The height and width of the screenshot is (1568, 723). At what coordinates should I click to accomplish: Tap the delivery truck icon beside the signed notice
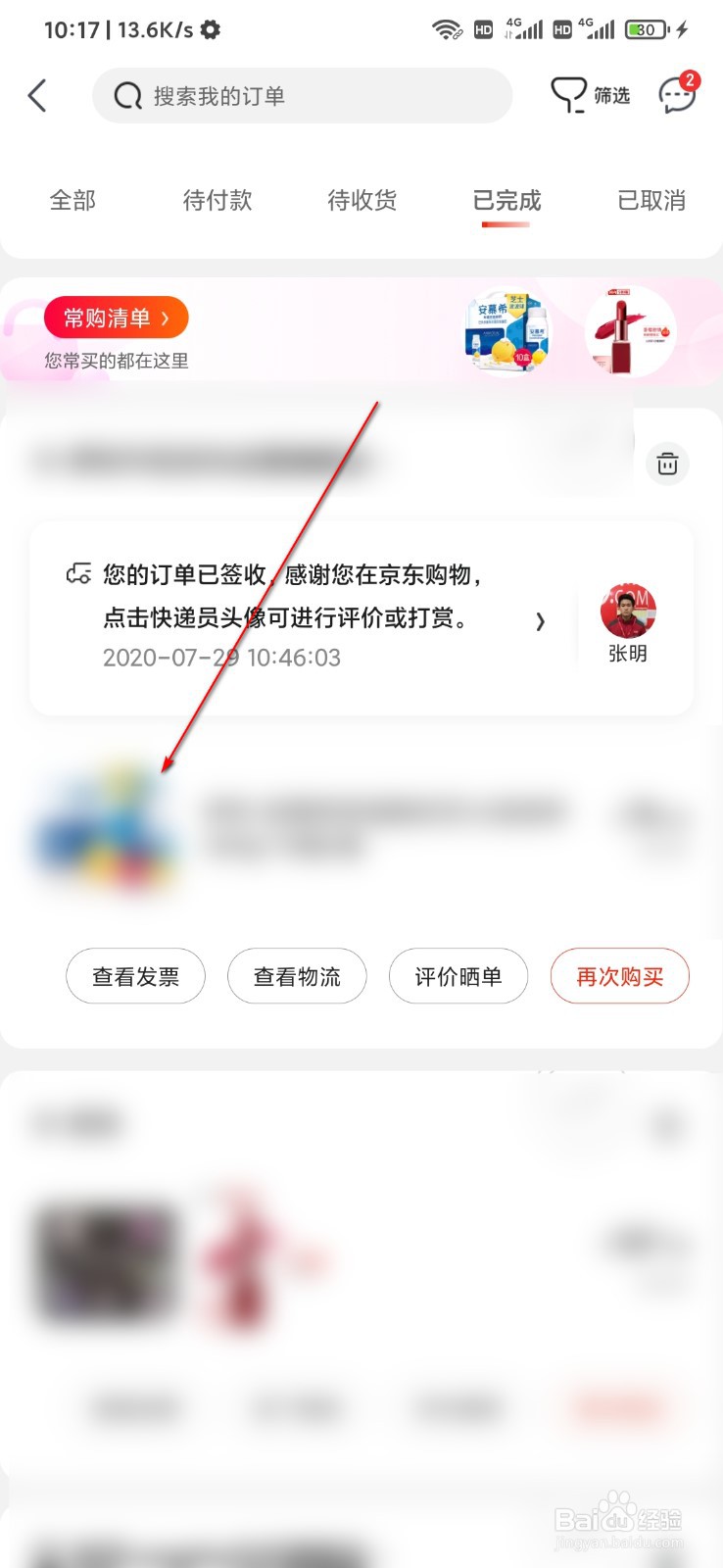(77, 574)
